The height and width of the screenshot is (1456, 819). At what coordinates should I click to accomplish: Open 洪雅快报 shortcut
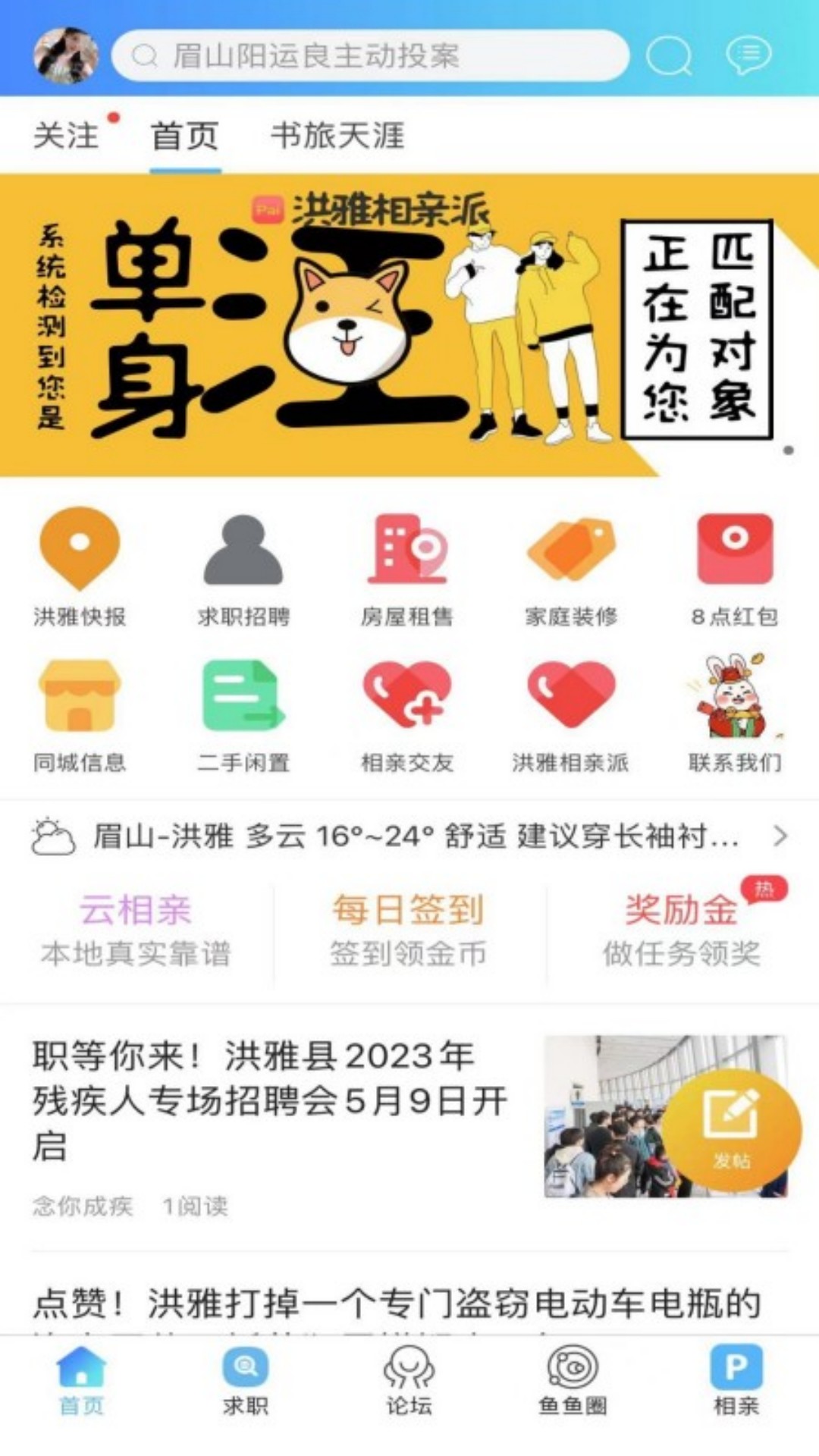80,566
